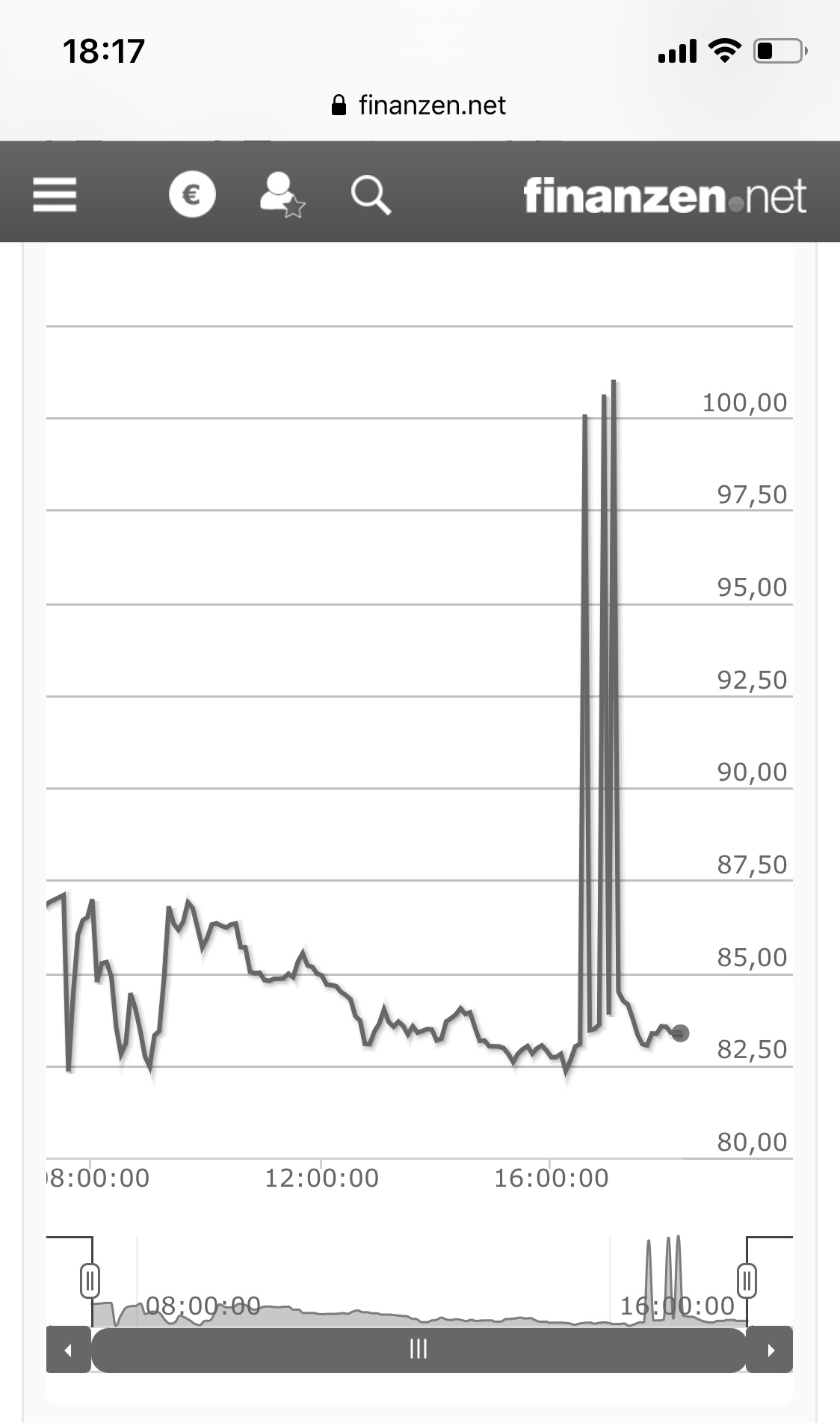Click the current price marker dot on the chart
840x1423 pixels.
point(679,1034)
